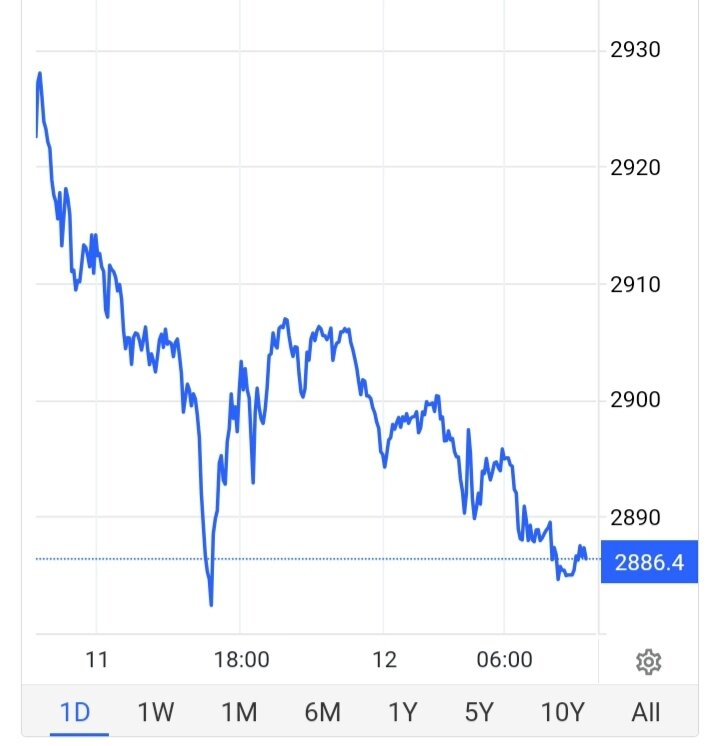Open the chart settings gear

648,661
